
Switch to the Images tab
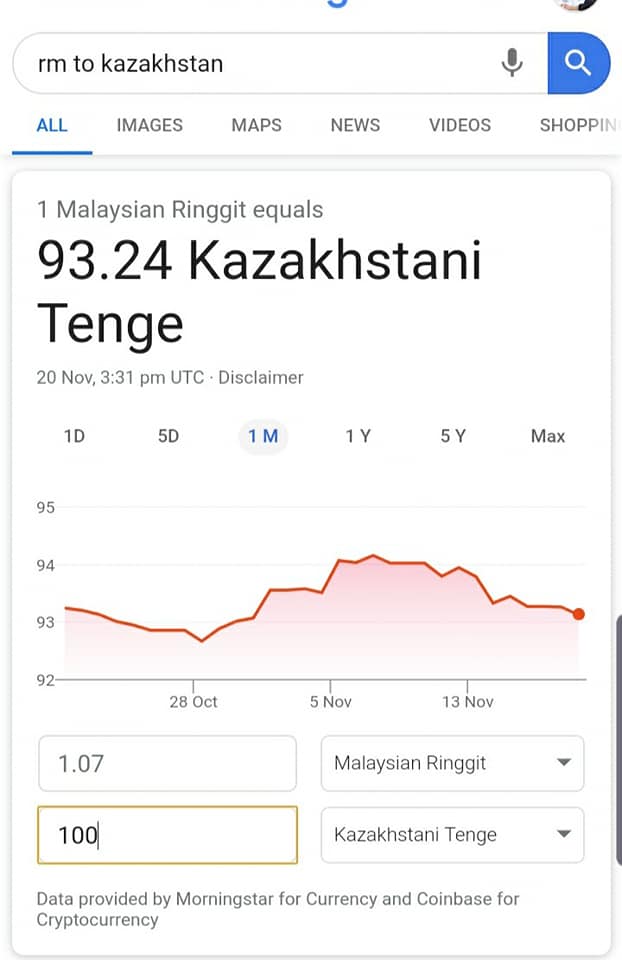[x=149, y=125]
